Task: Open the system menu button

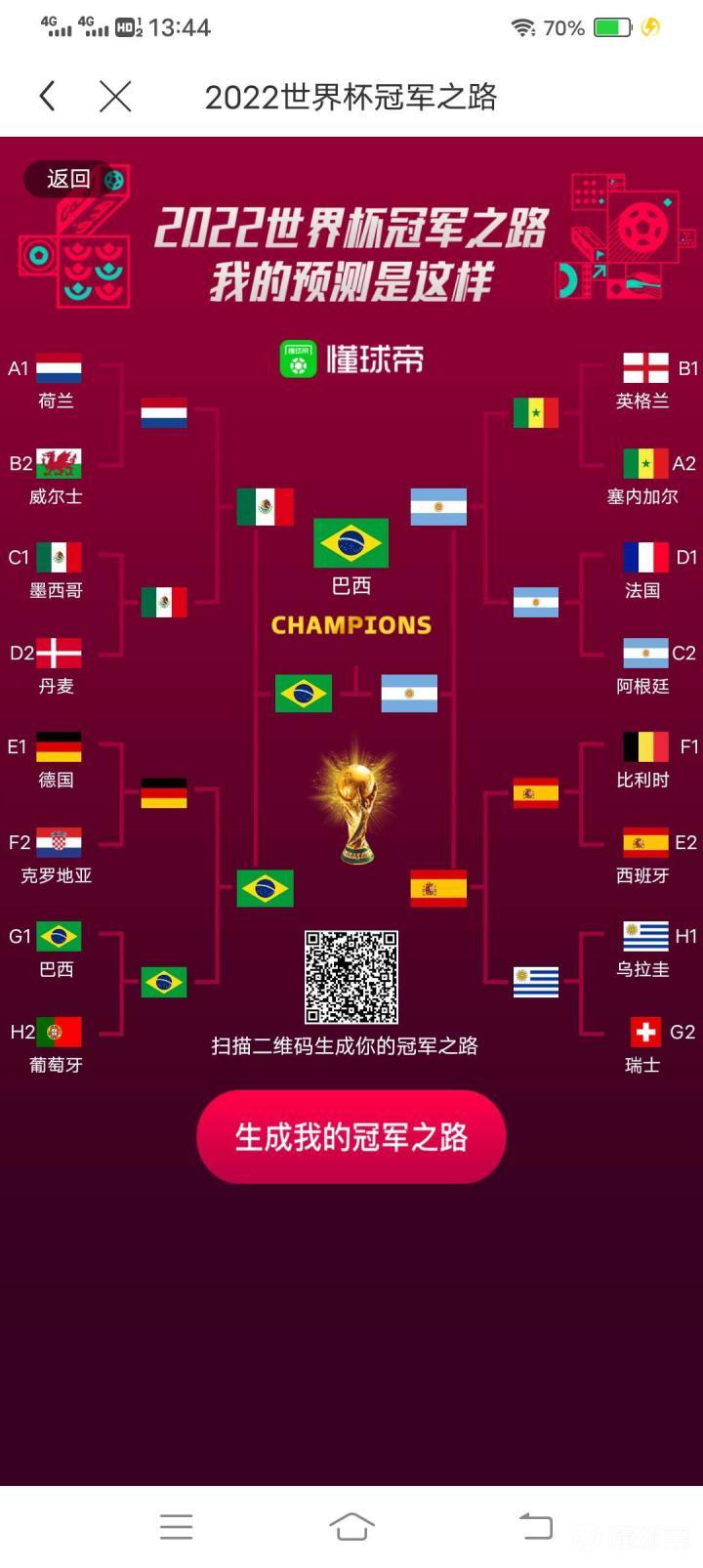Action: [x=176, y=1526]
